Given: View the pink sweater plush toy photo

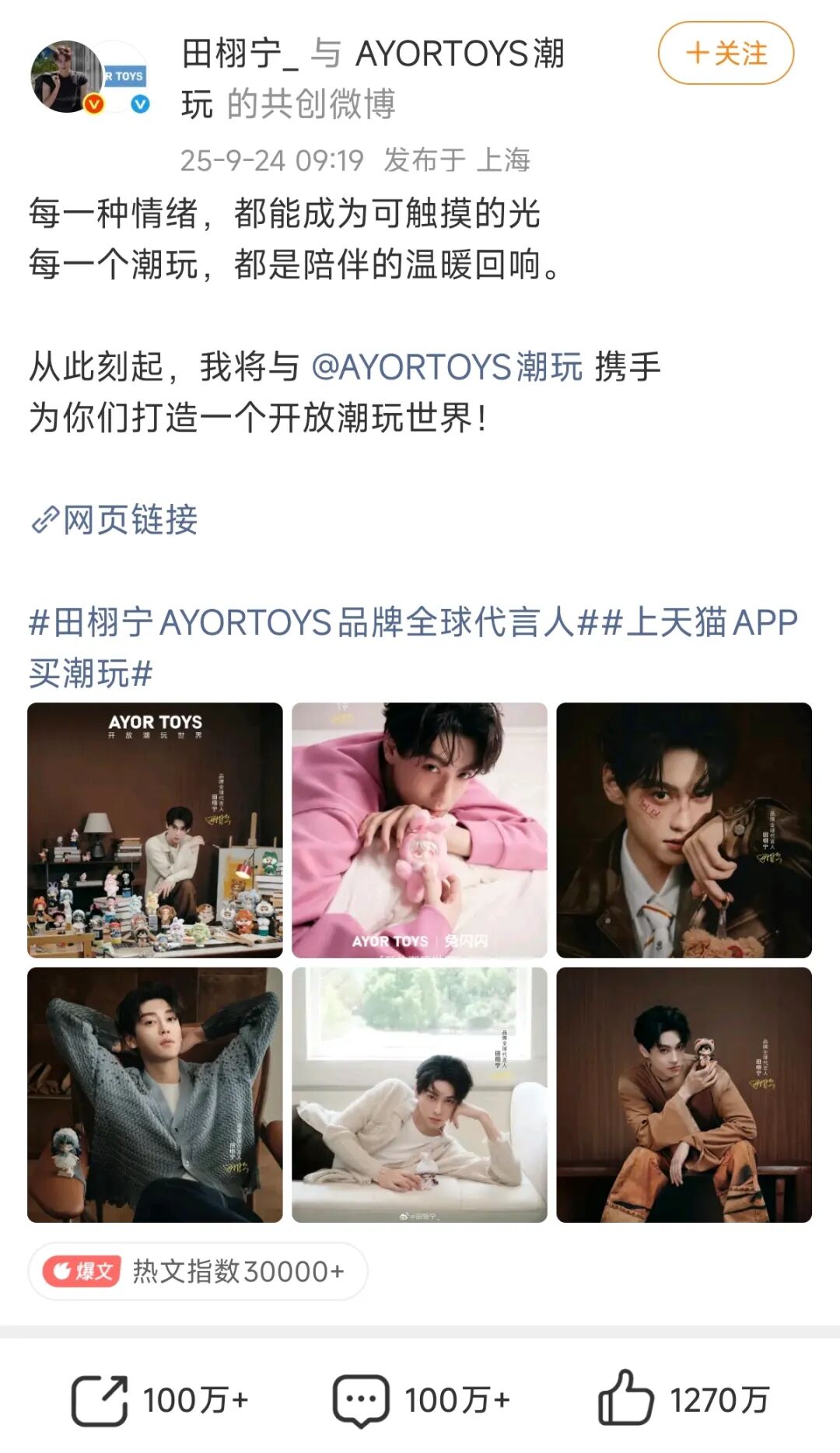Looking at the screenshot, I should click(x=419, y=830).
